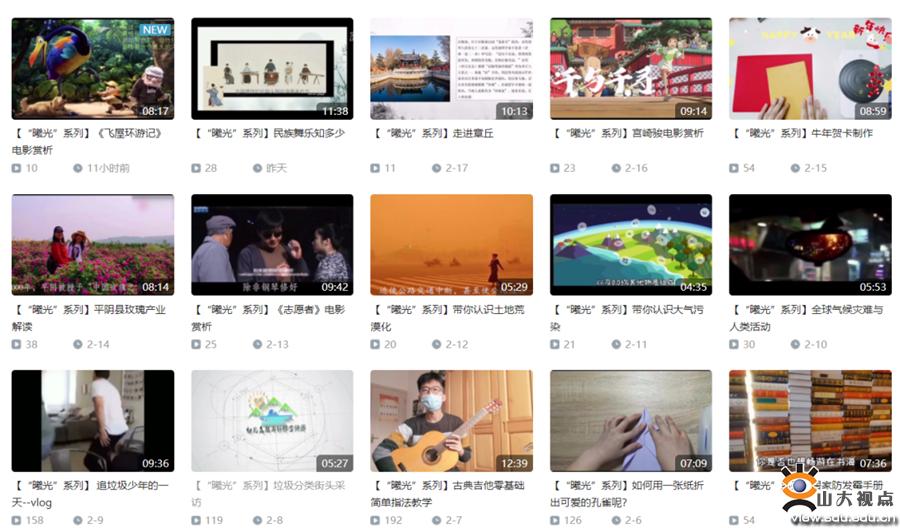Play the 一张纸折孔雀 origami video

click(x=631, y=420)
